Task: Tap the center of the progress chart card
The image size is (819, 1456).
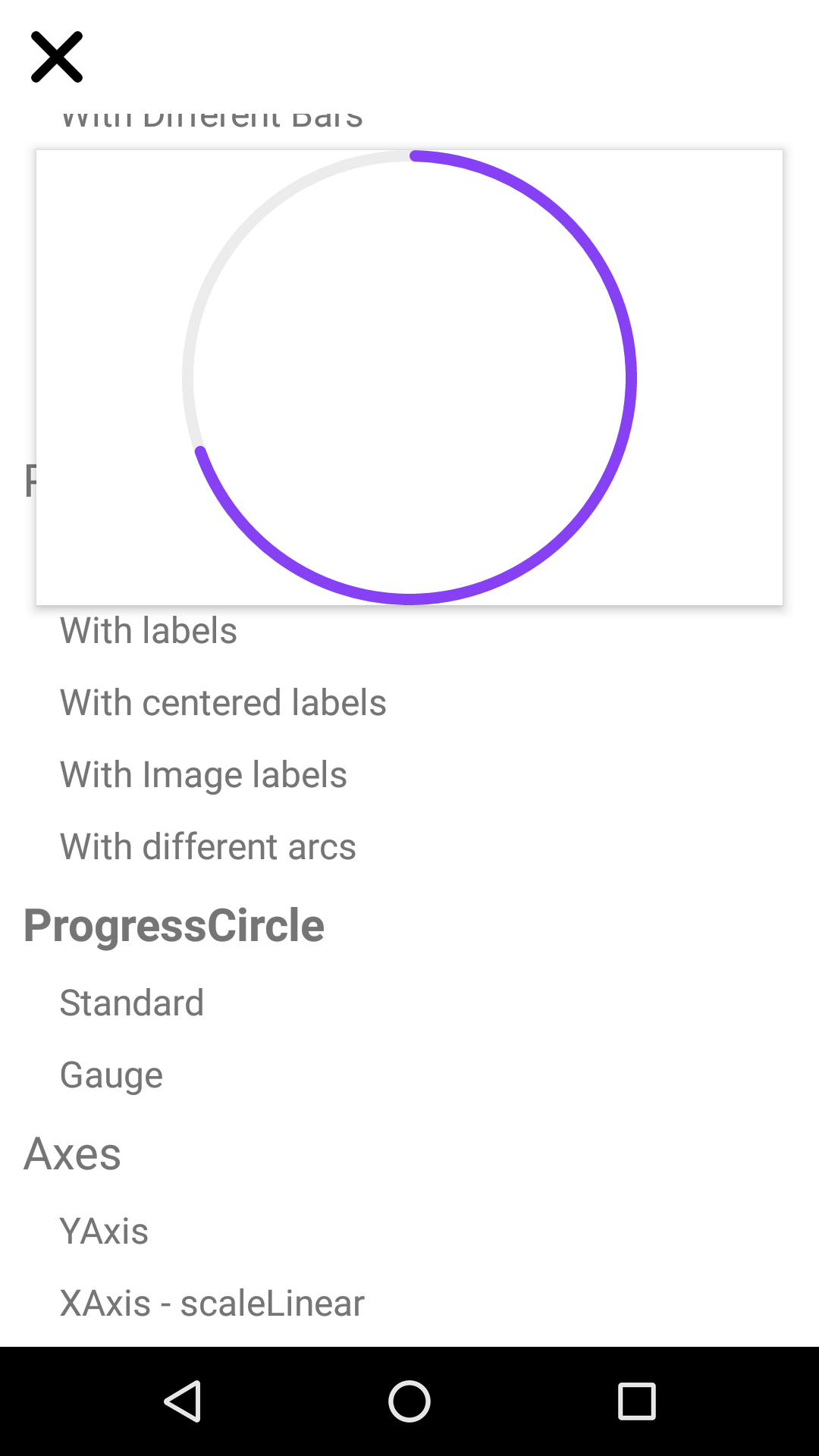Action: pyautogui.click(x=409, y=375)
